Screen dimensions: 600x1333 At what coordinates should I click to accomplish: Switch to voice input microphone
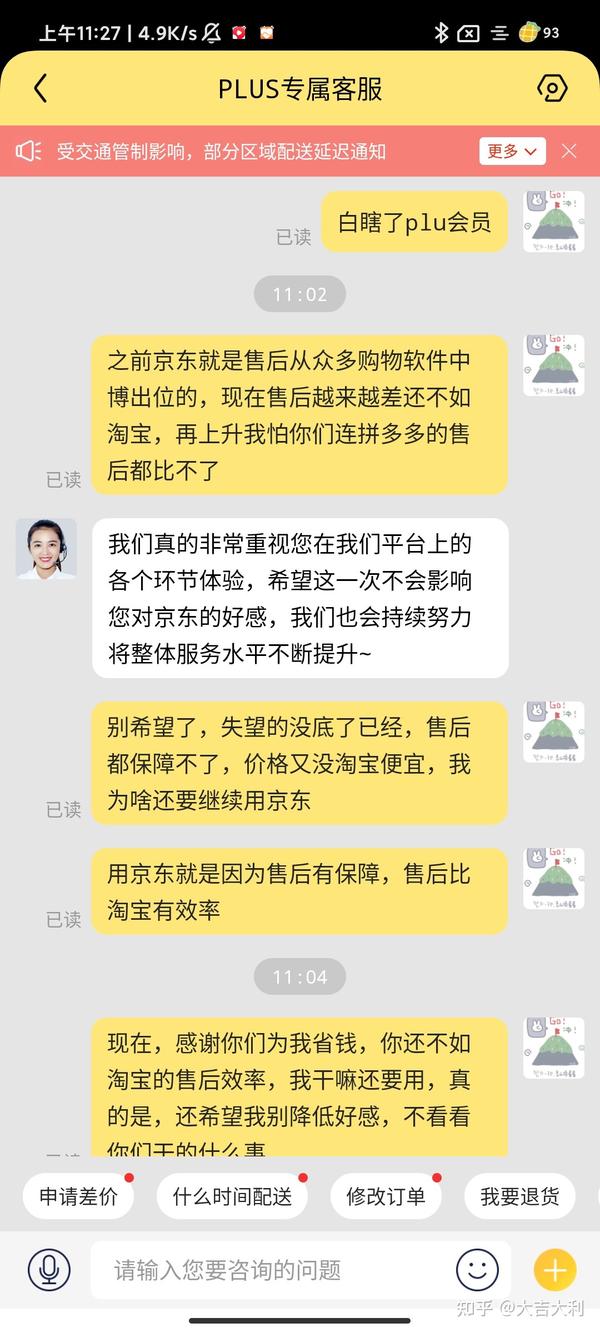(x=48, y=1270)
